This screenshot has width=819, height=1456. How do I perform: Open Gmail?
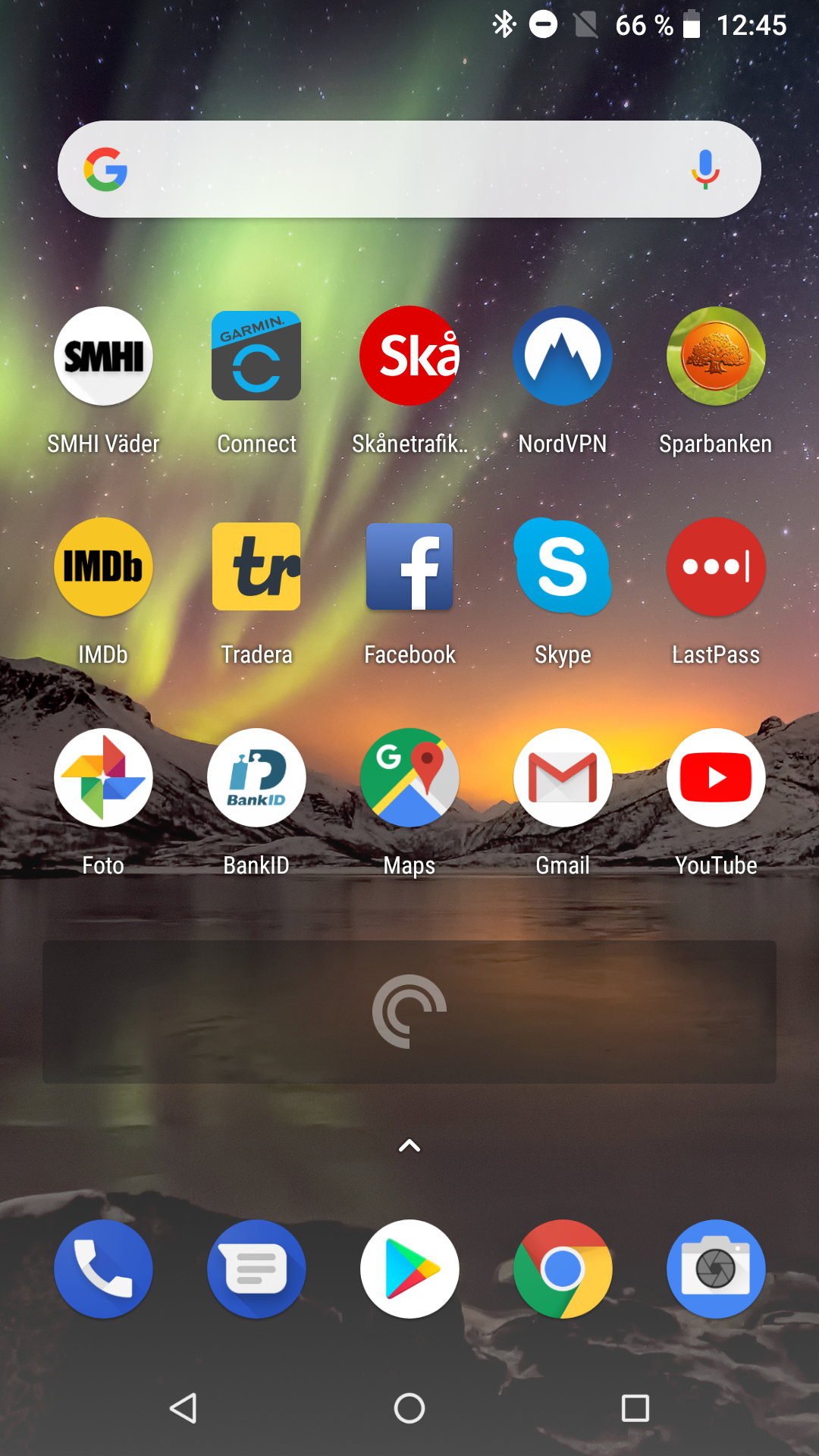pos(563,778)
